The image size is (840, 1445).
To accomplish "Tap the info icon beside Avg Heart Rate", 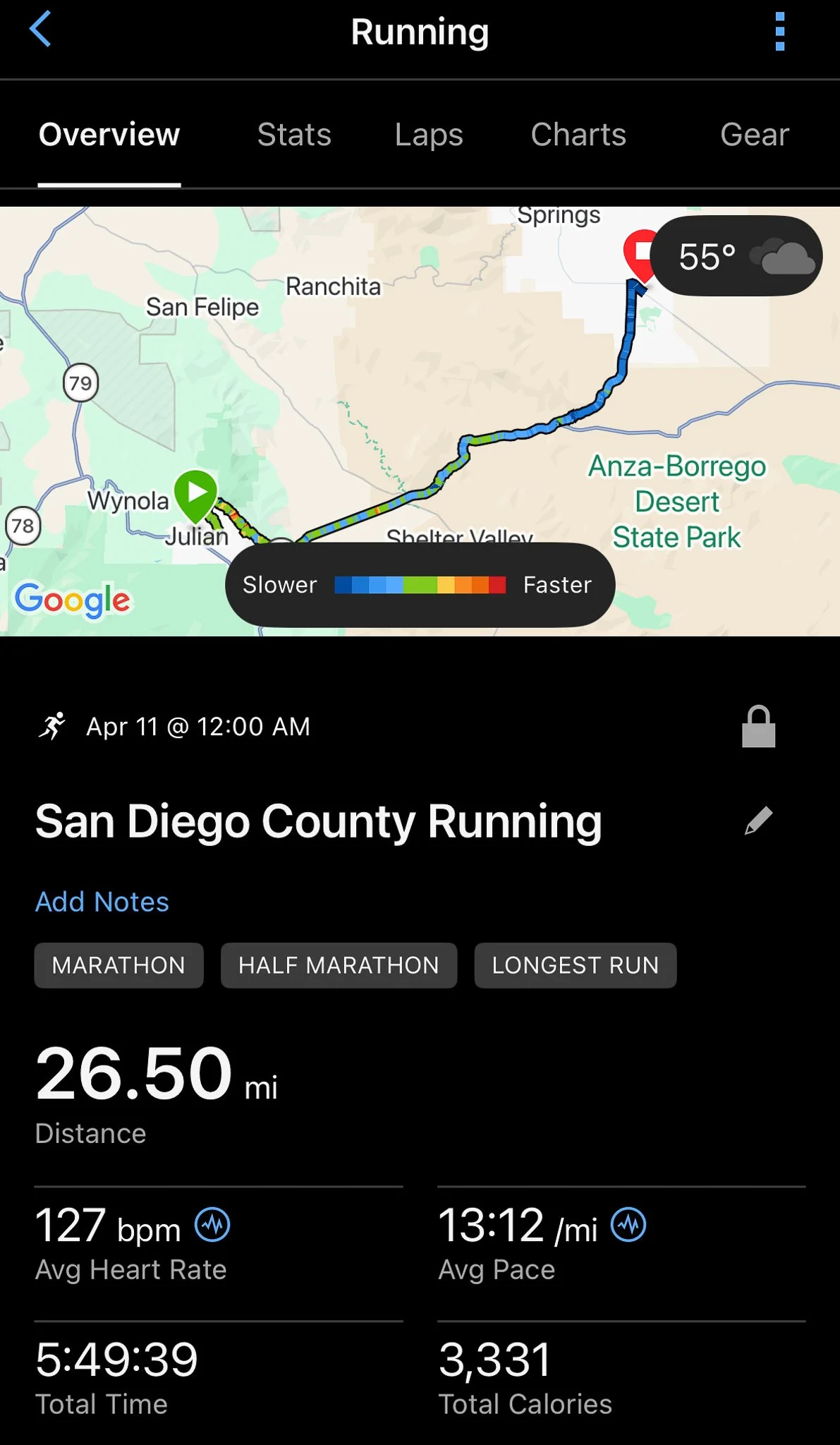I will (x=212, y=1225).
